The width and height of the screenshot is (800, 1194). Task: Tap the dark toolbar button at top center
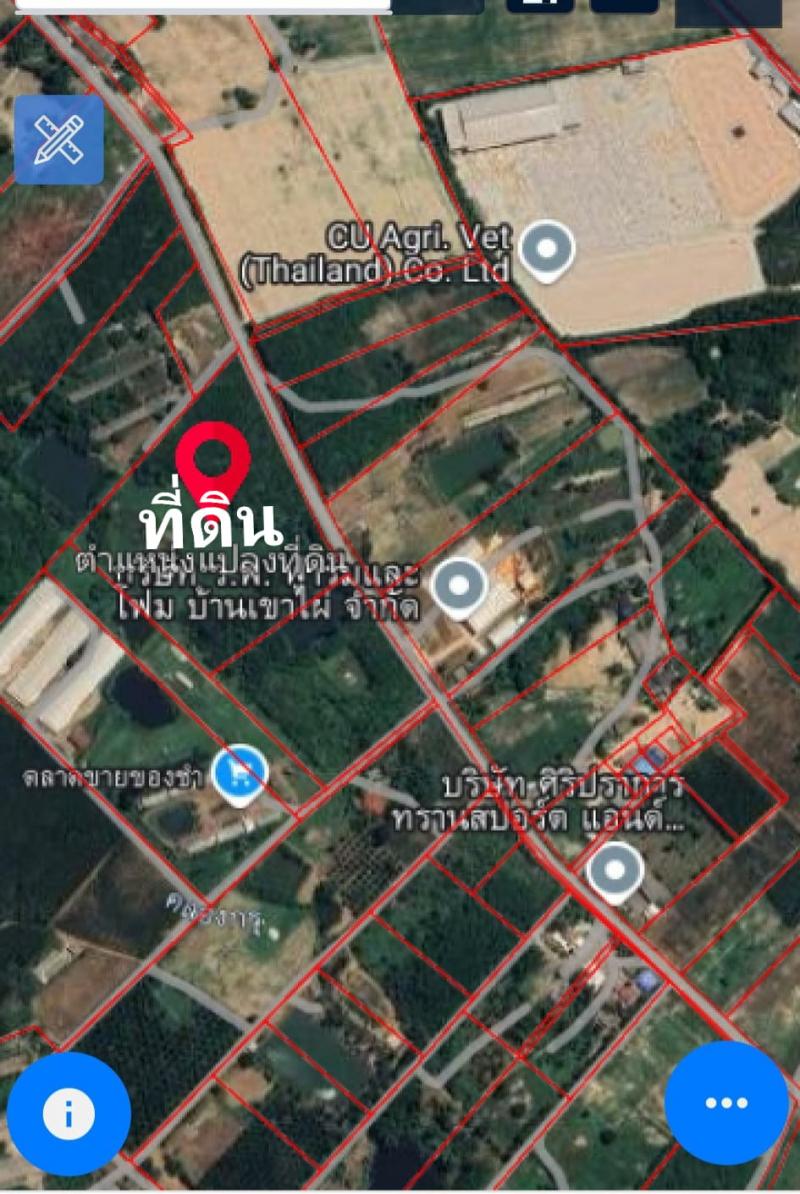coord(540,8)
